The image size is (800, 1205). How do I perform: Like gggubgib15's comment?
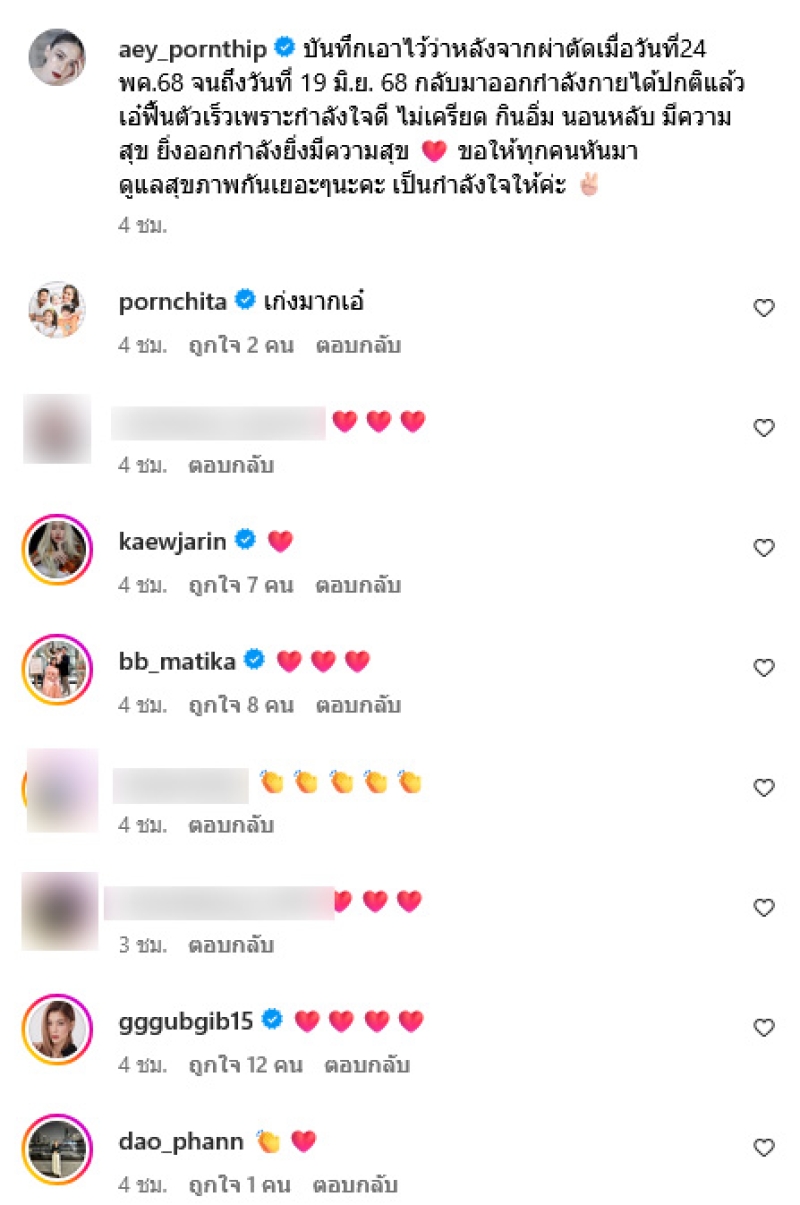pos(764,1028)
